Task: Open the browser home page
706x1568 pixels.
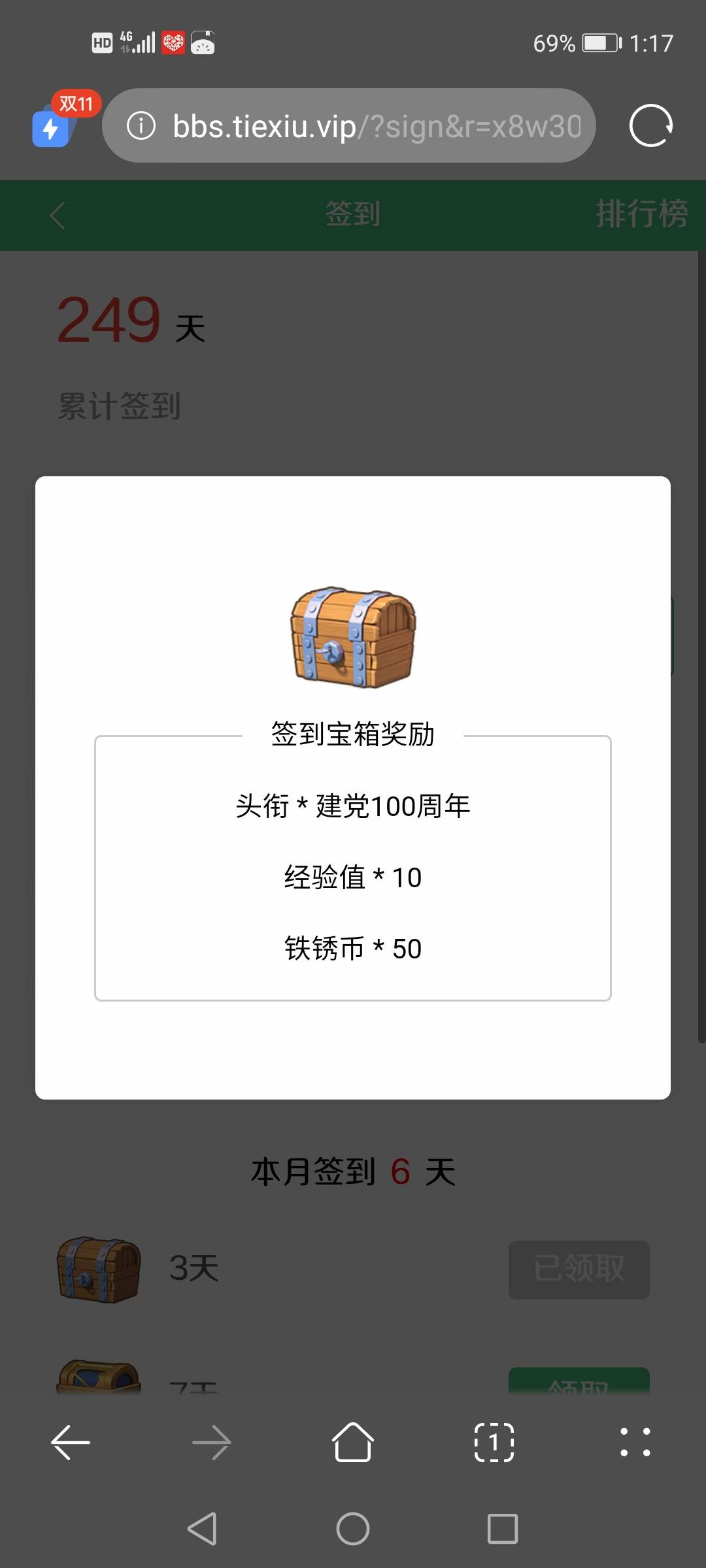Action: click(353, 1443)
